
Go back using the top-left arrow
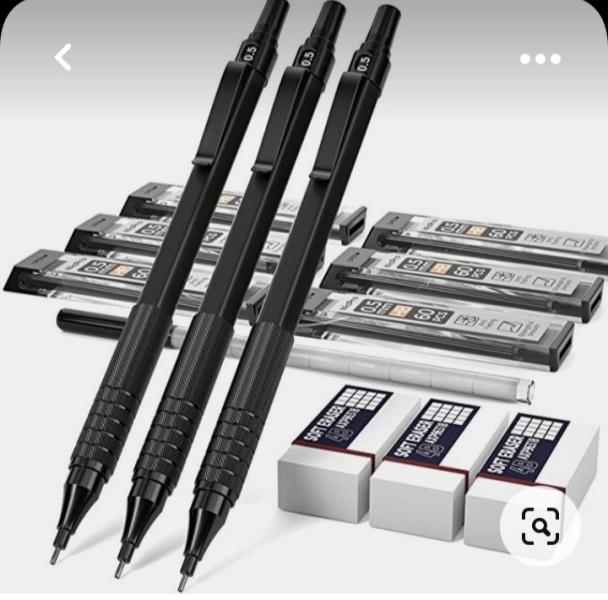tap(63, 57)
